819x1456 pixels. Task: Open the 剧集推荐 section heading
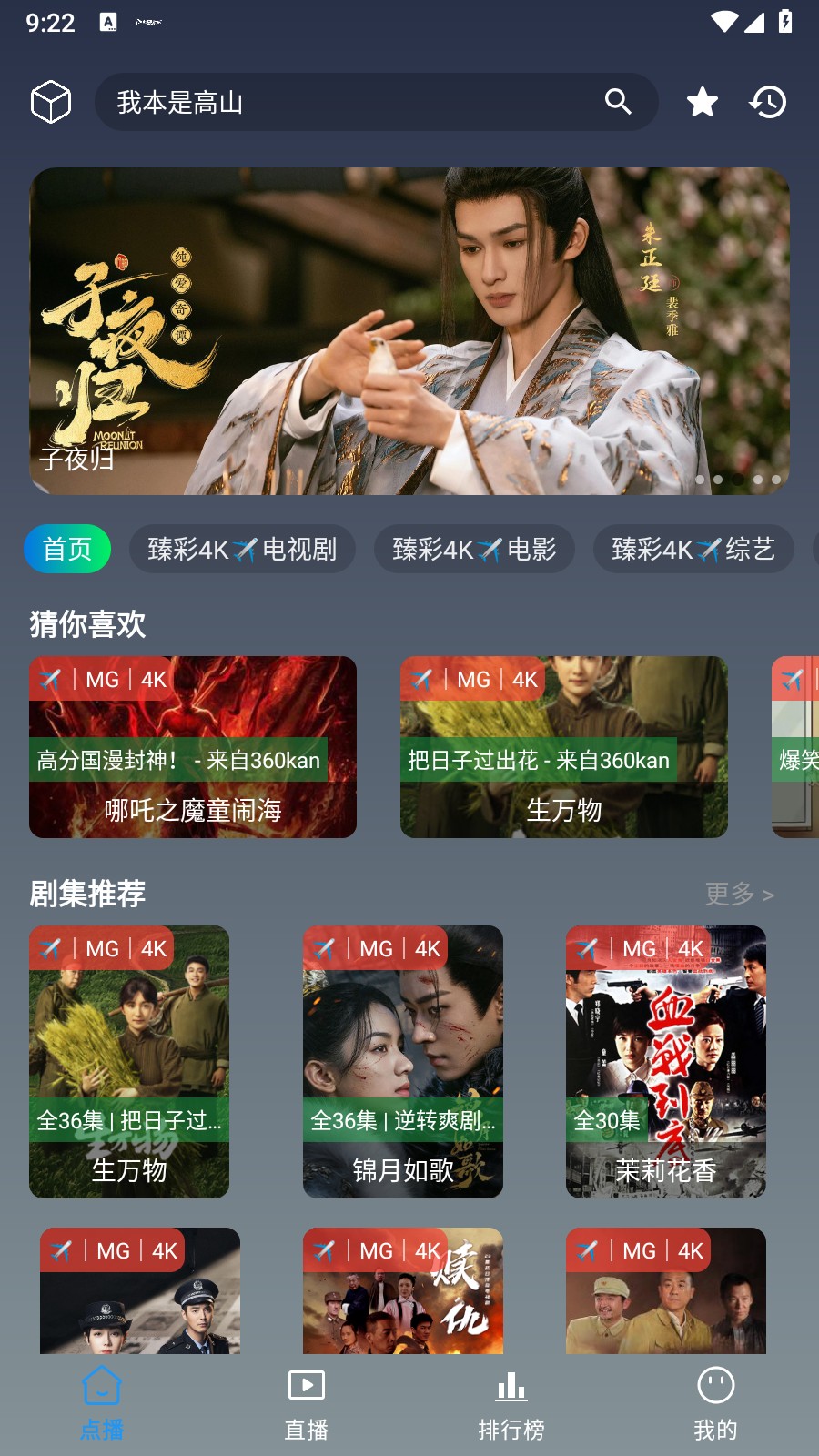click(88, 894)
